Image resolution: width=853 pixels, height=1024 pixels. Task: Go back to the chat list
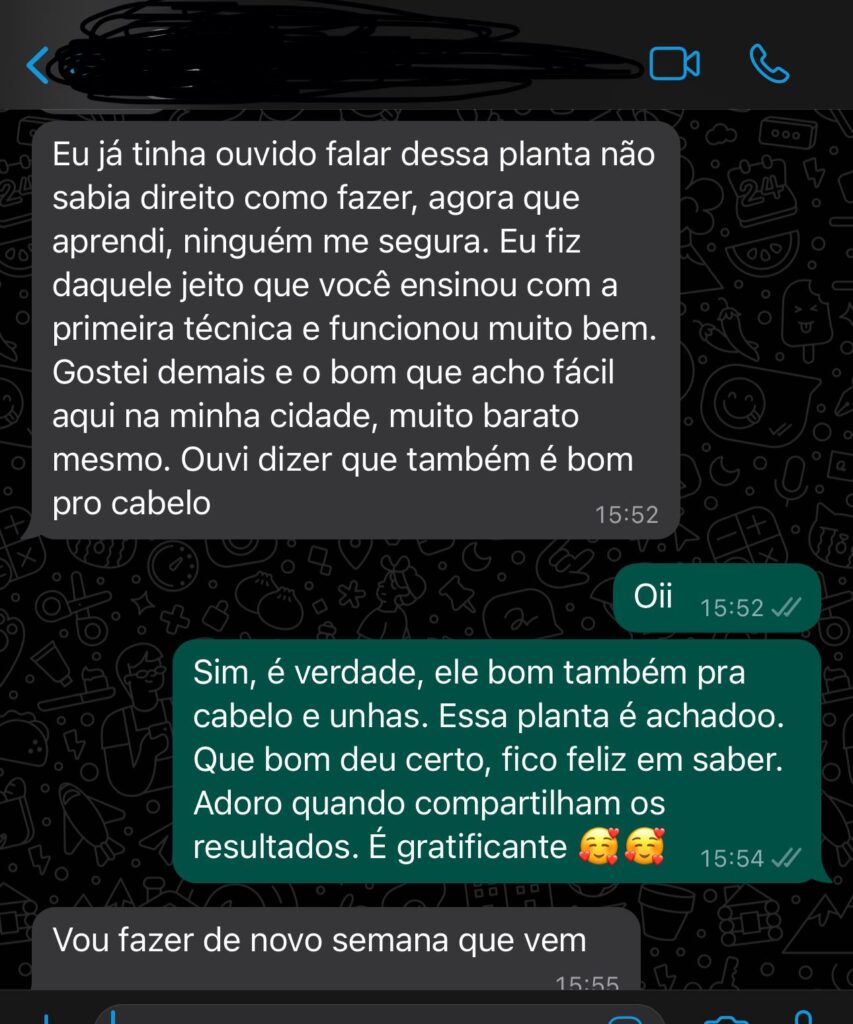[x=37, y=65]
